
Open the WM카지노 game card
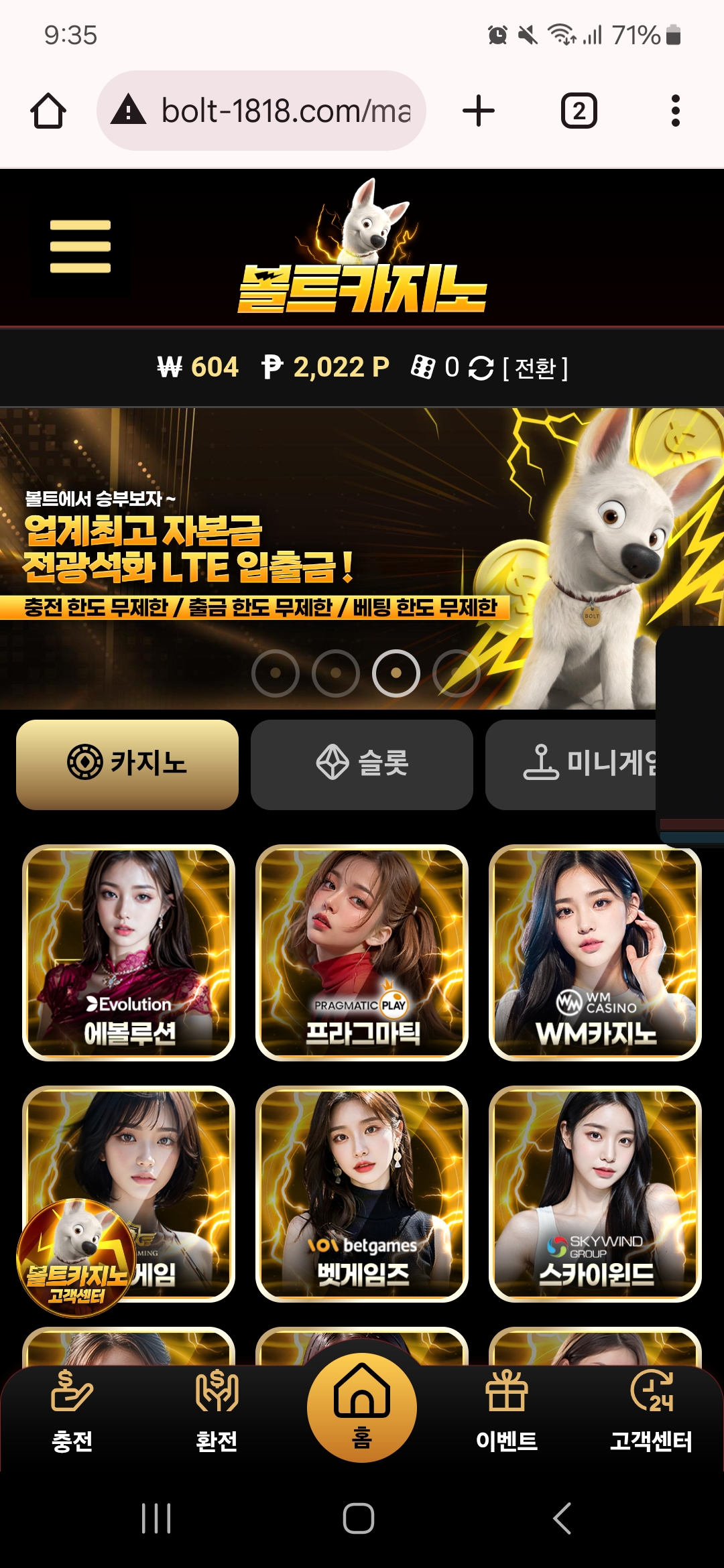click(595, 952)
